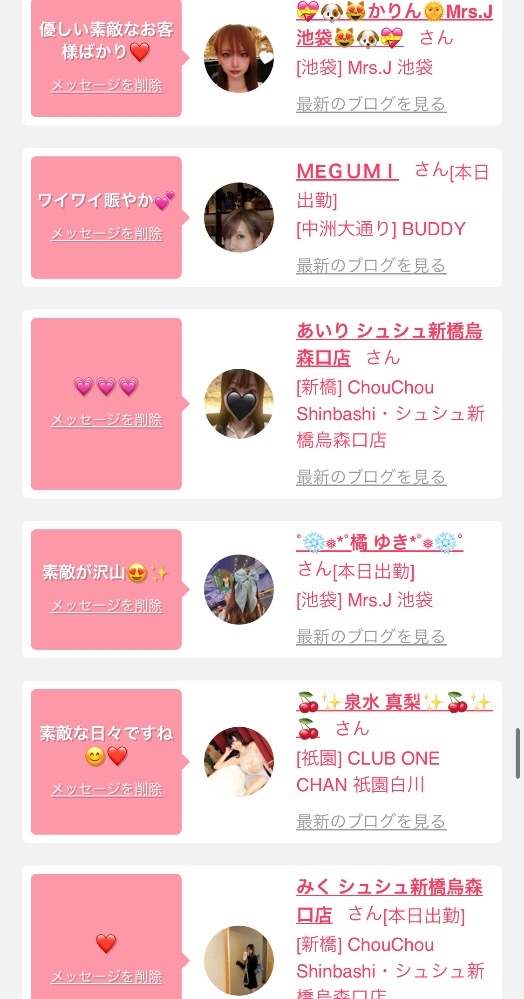Delete the single red heart message
Viewport: 524px width, 999px height.
pyautogui.click(x=106, y=977)
